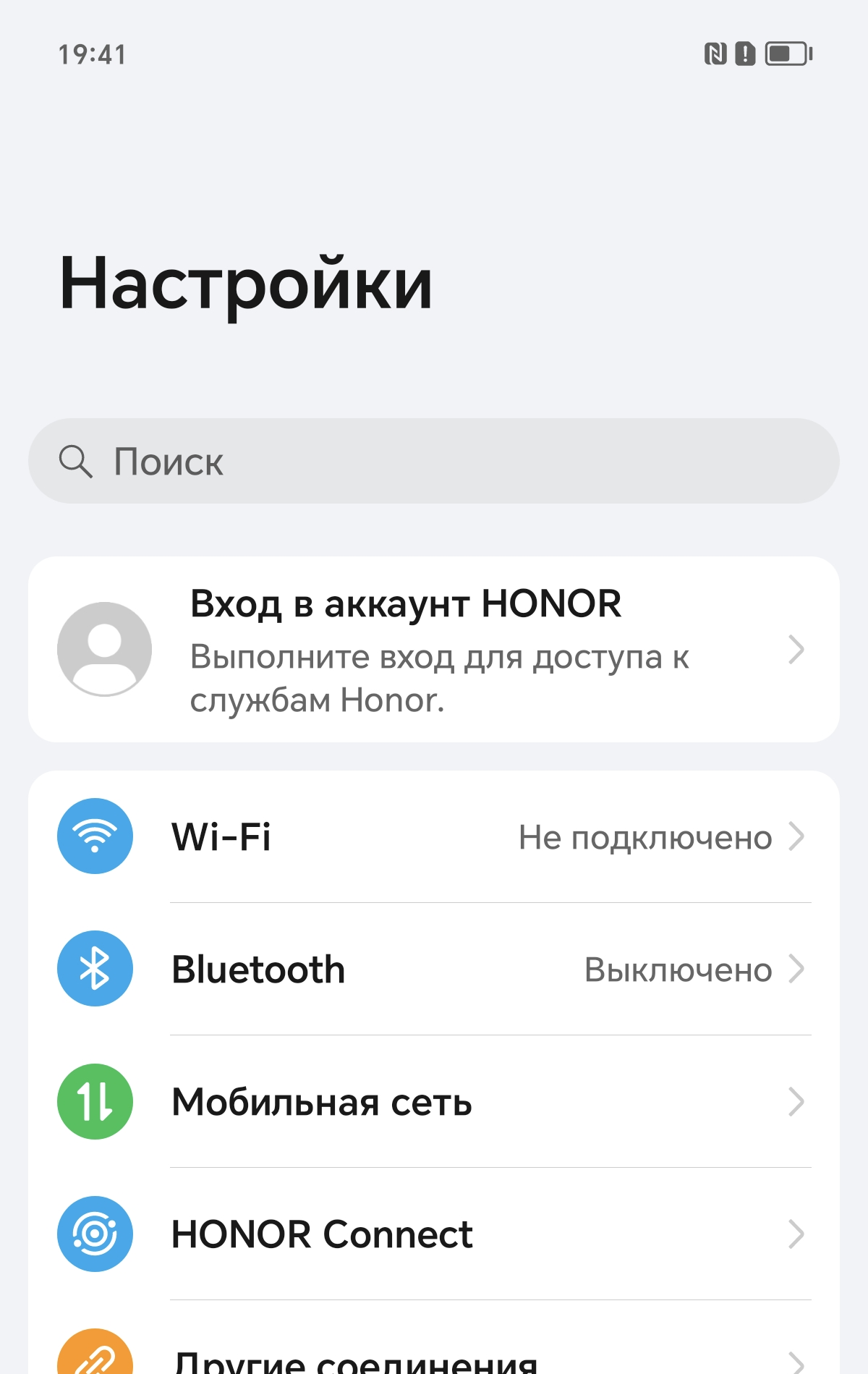Open Вход в аккаунт HONOR
This screenshot has height=1374, width=868.
pos(434,649)
